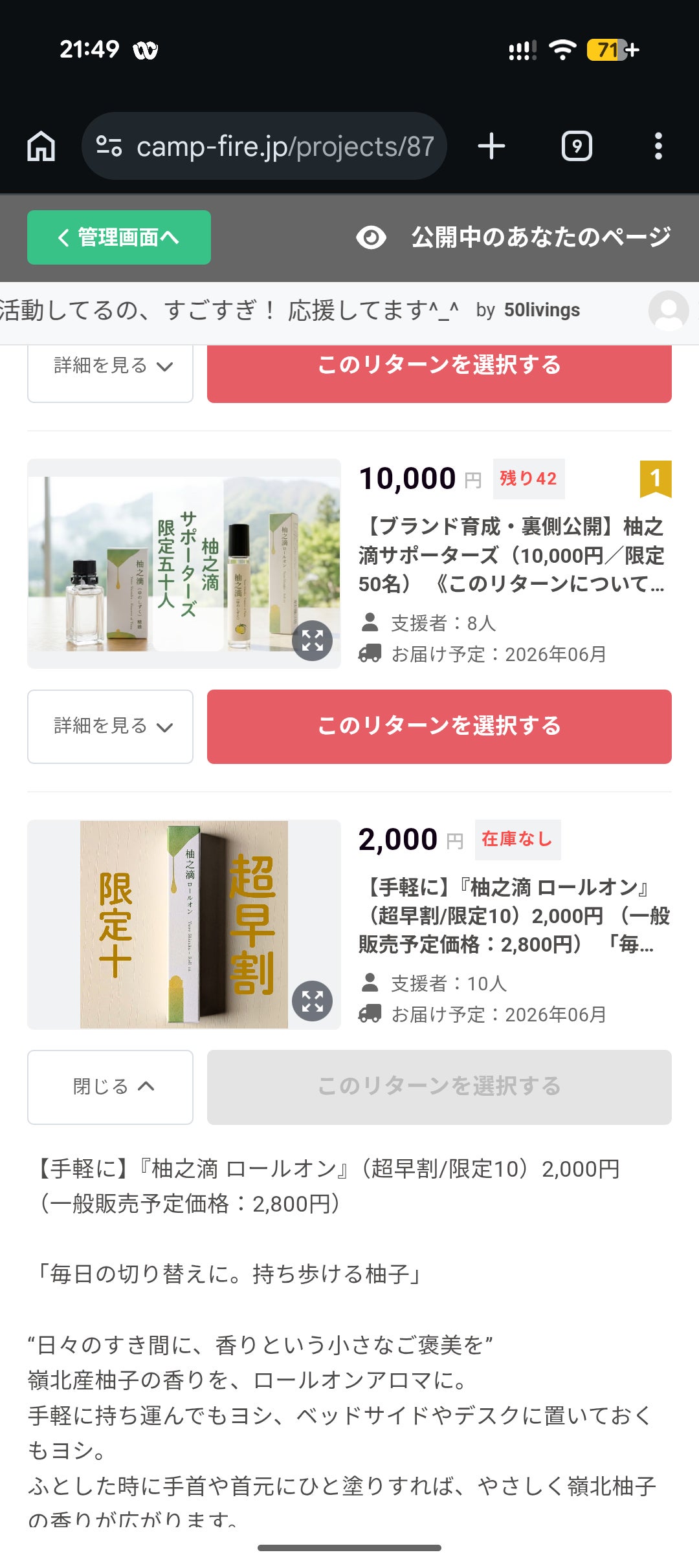
Task: Tap the camp-fire.jp address bar
Action: [x=264, y=146]
